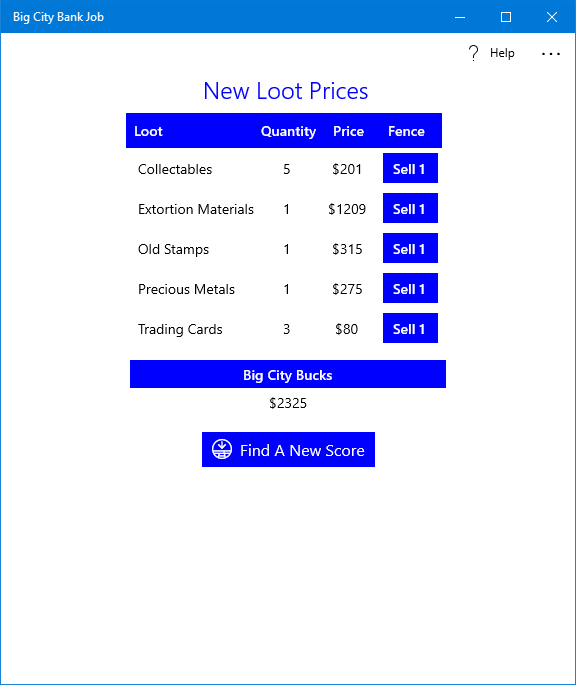Open the Help option
The height and width of the screenshot is (685, 576).
pos(491,53)
